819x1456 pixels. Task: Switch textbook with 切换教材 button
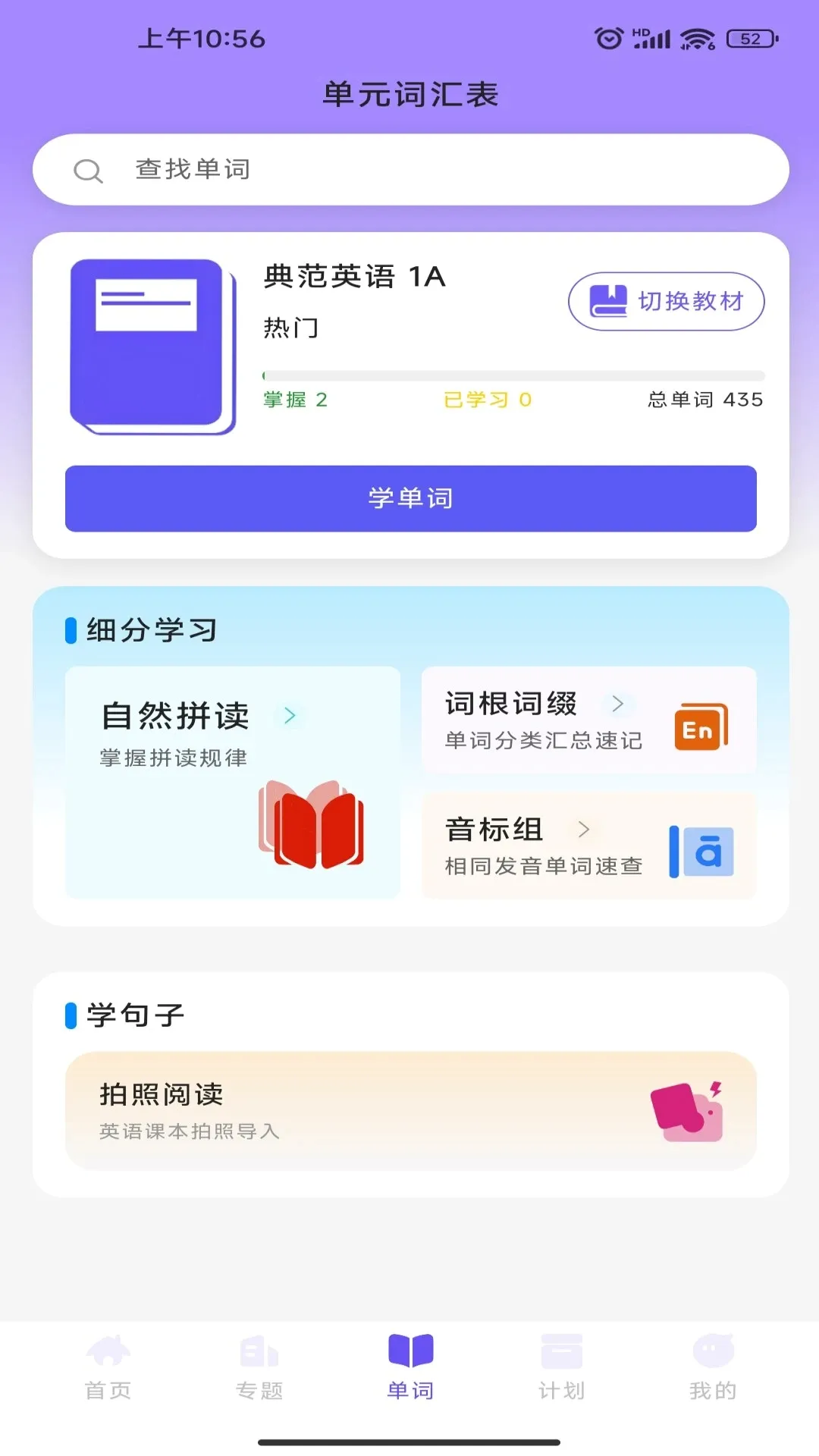pos(666,301)
